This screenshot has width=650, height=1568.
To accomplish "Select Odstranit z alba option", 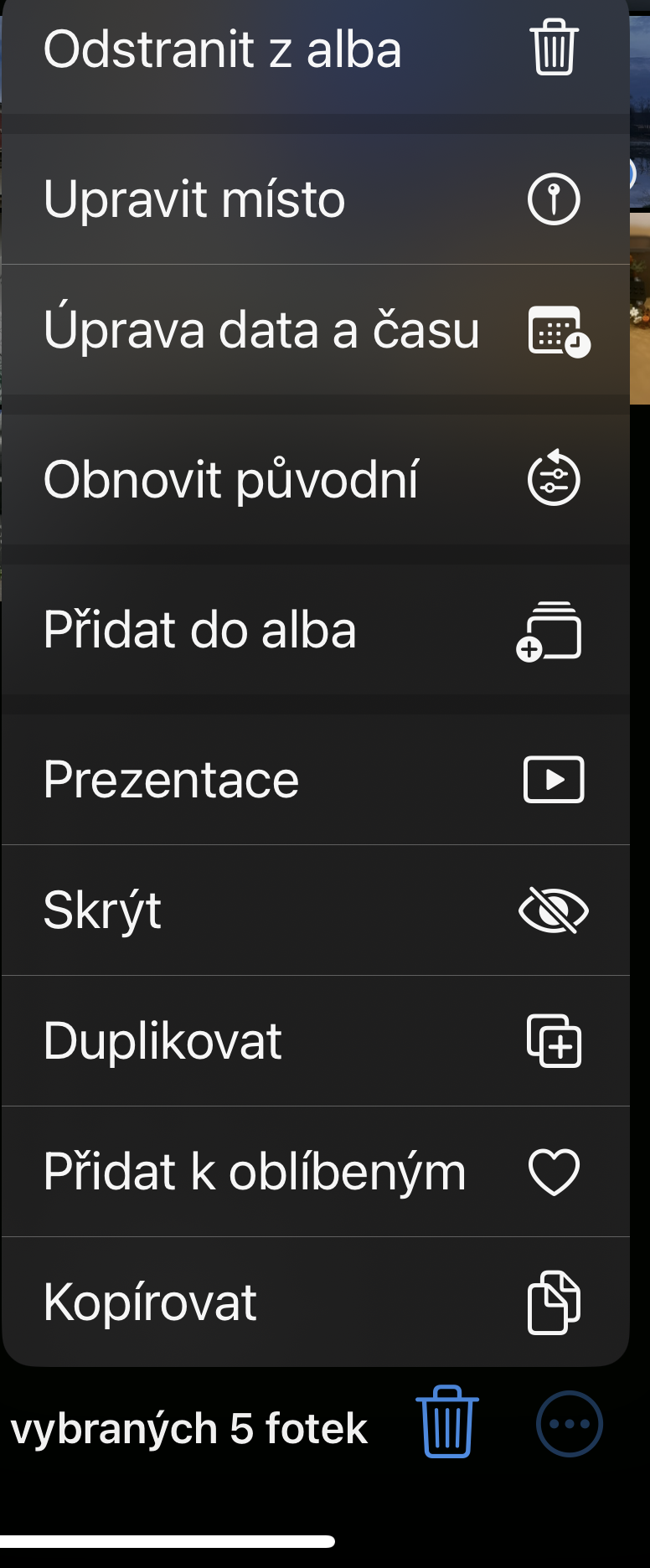I will click(x=315, y=50).
